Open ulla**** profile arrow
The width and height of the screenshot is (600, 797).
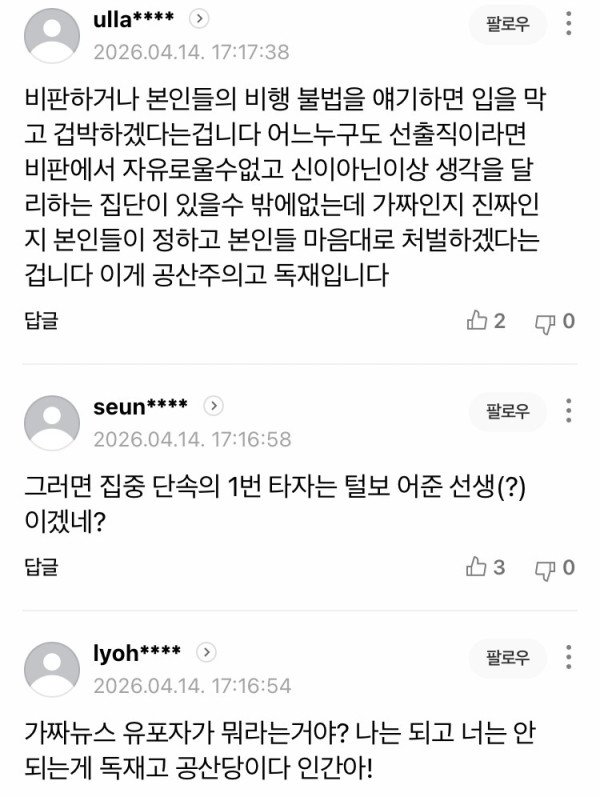point(200,19)
